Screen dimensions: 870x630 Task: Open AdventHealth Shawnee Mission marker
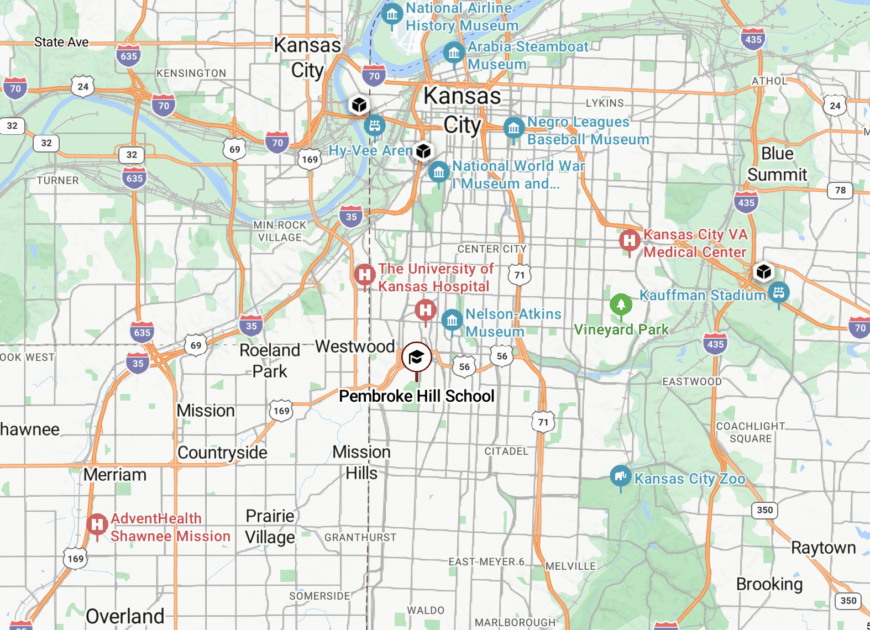[97, 525]
